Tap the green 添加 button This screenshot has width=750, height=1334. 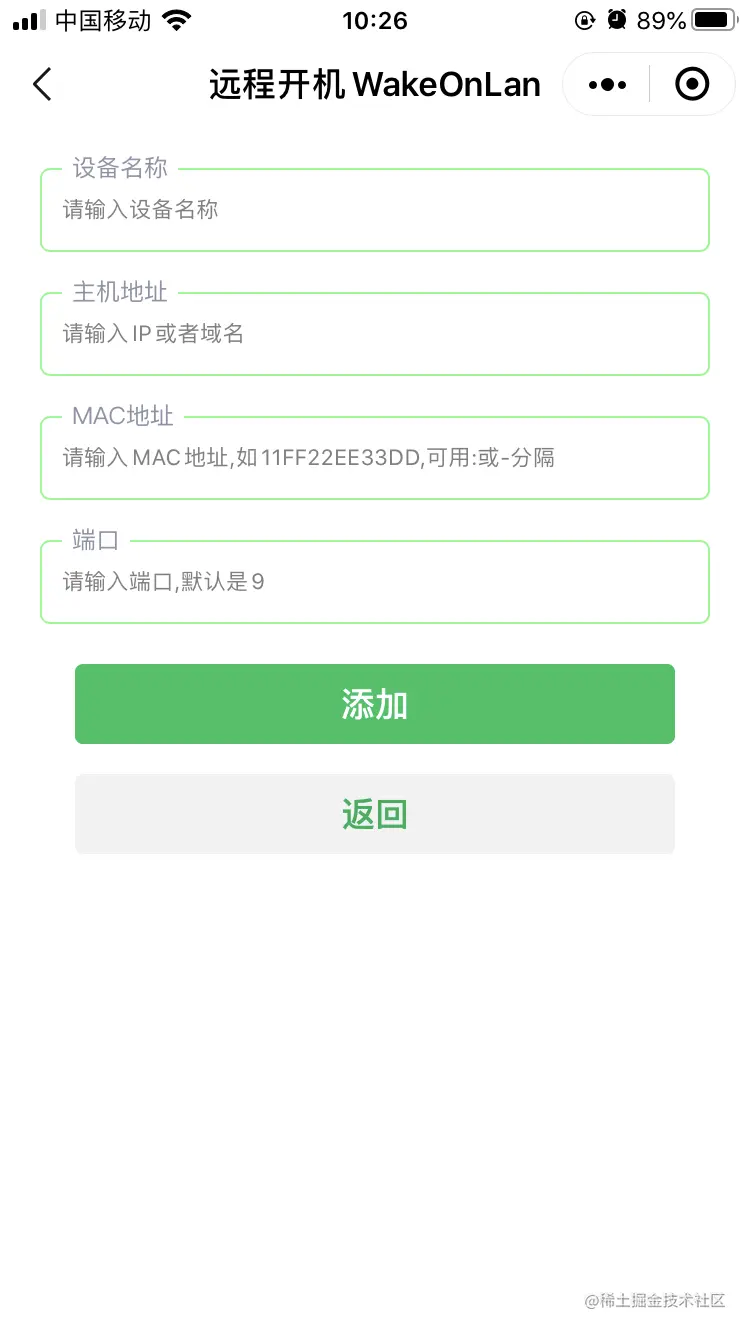[x=374, y=704]
